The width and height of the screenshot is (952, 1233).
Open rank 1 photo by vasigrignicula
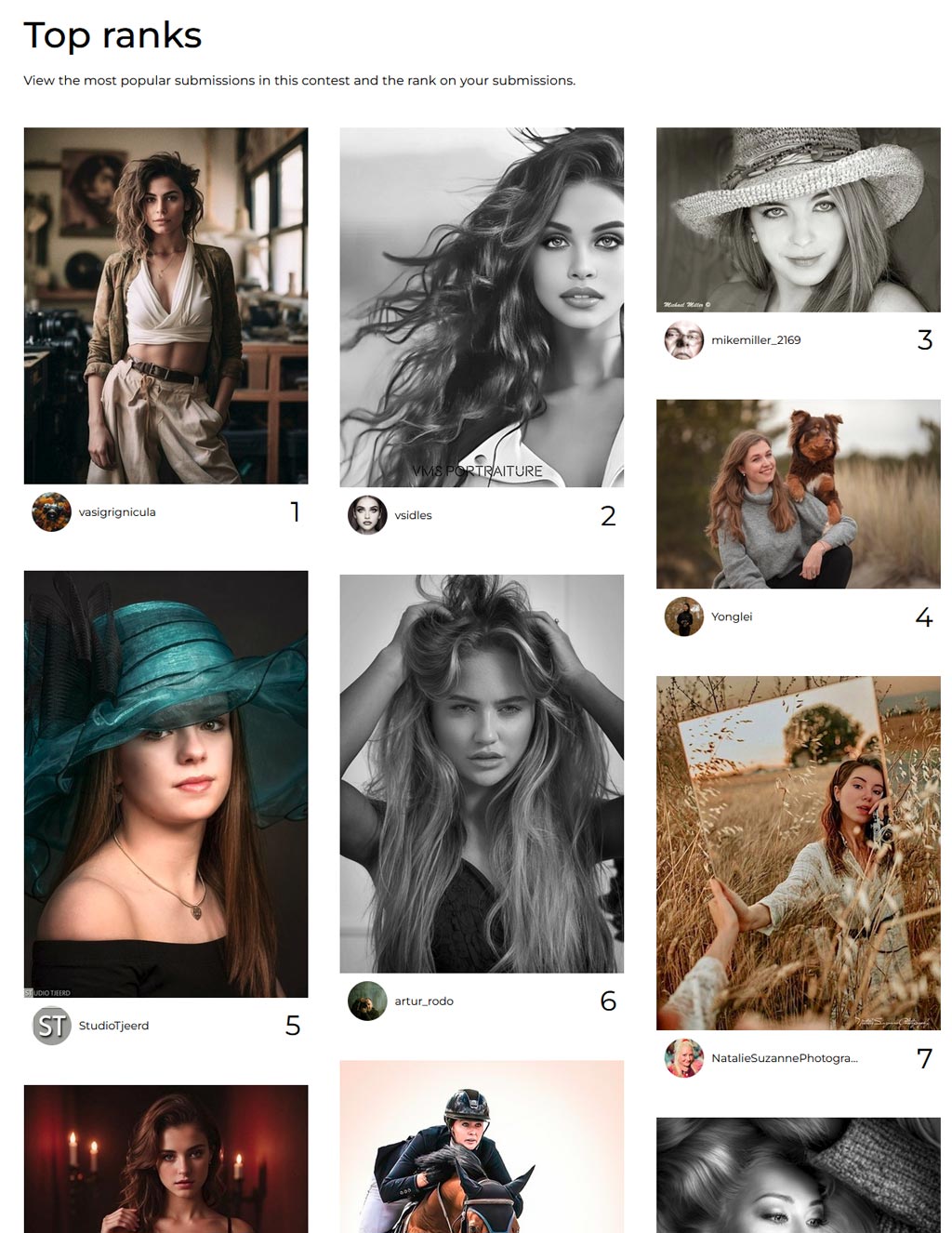(165, 305)
